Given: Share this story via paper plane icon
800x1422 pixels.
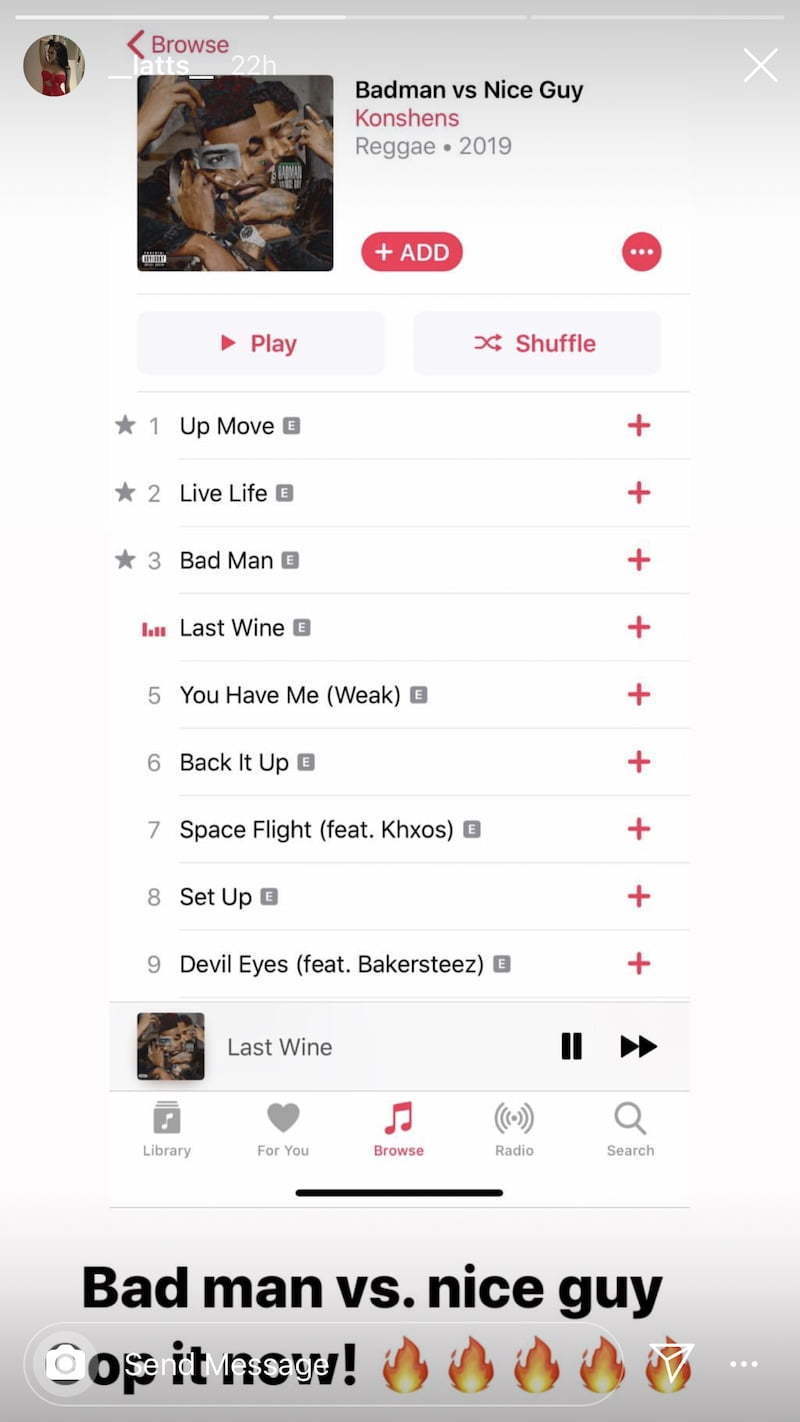Looking at the screenshot, I should pos(670,1363).
